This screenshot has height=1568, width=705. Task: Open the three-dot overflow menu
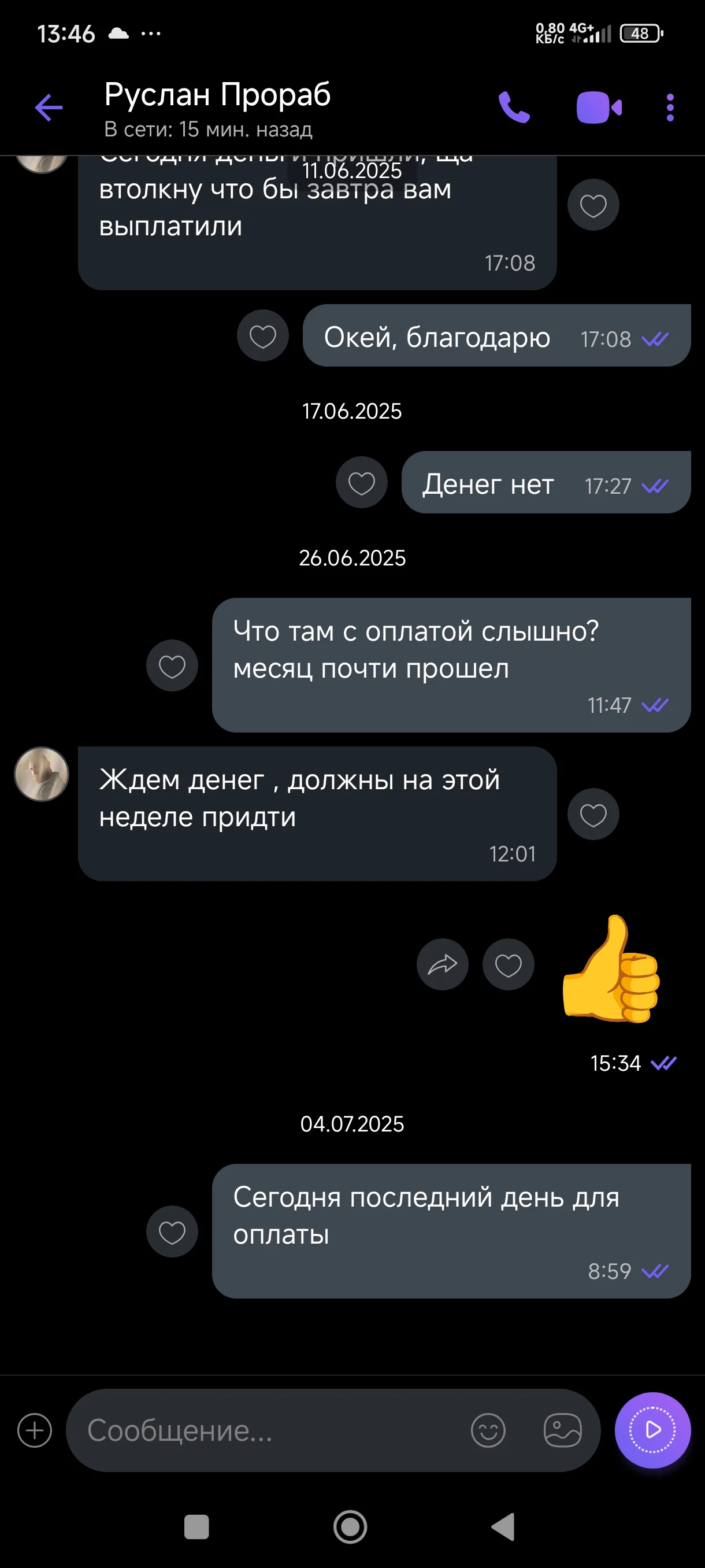click(x=670, y=108)
